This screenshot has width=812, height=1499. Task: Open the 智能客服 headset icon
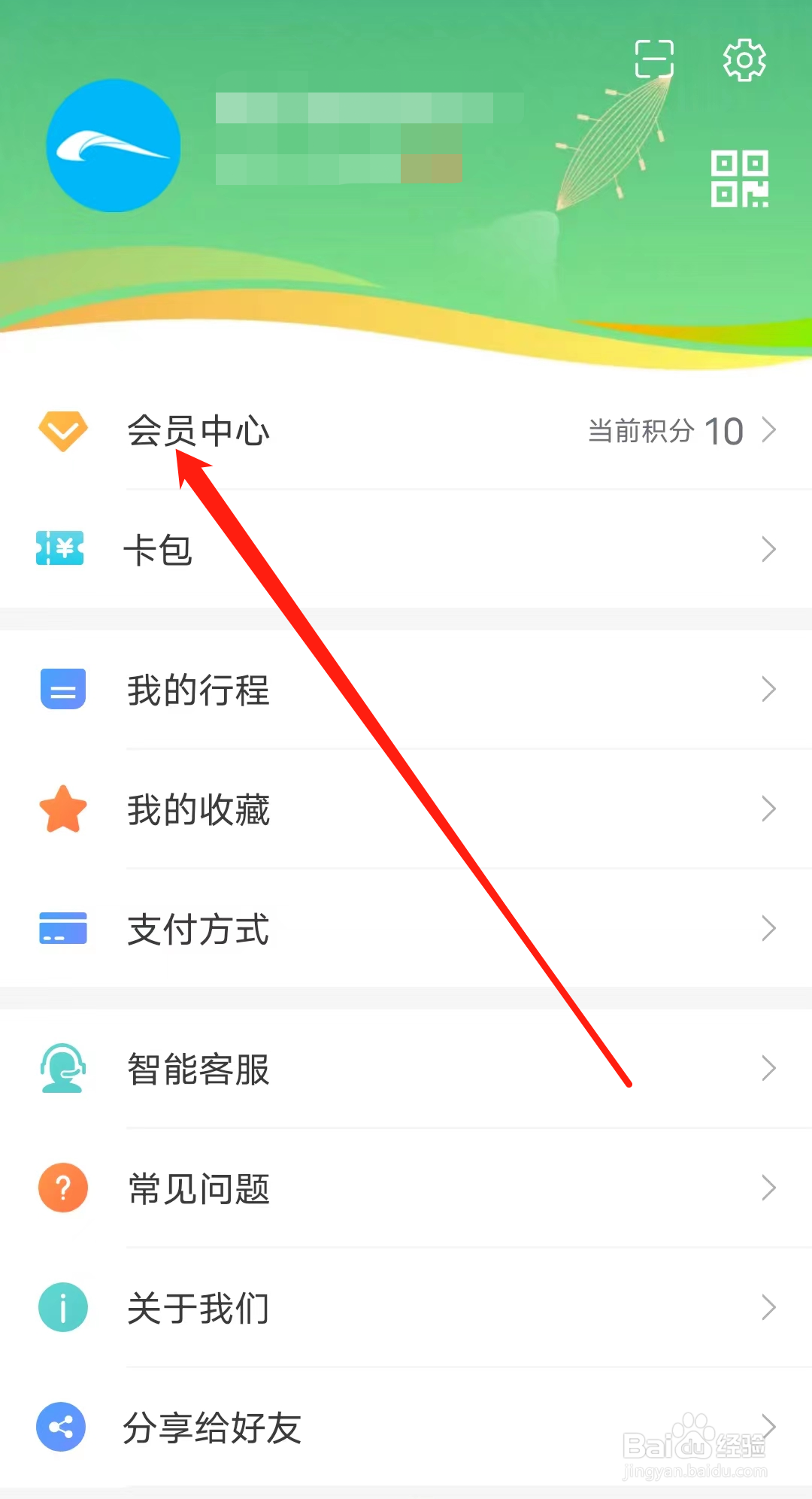click(62, 1068)
